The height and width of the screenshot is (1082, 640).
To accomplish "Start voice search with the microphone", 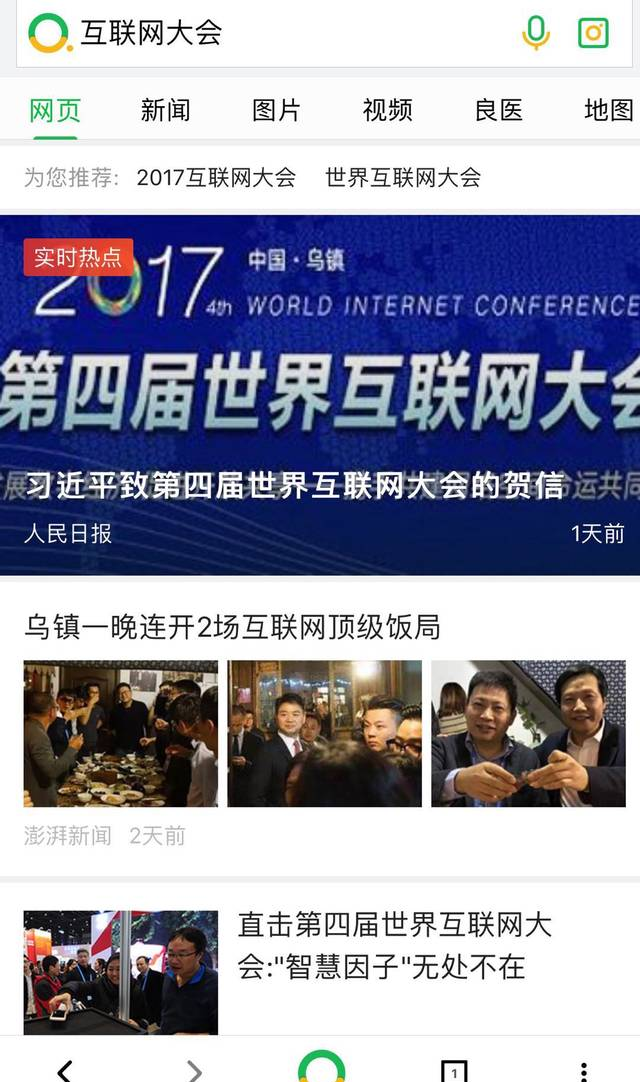I will tap(536, 33).
